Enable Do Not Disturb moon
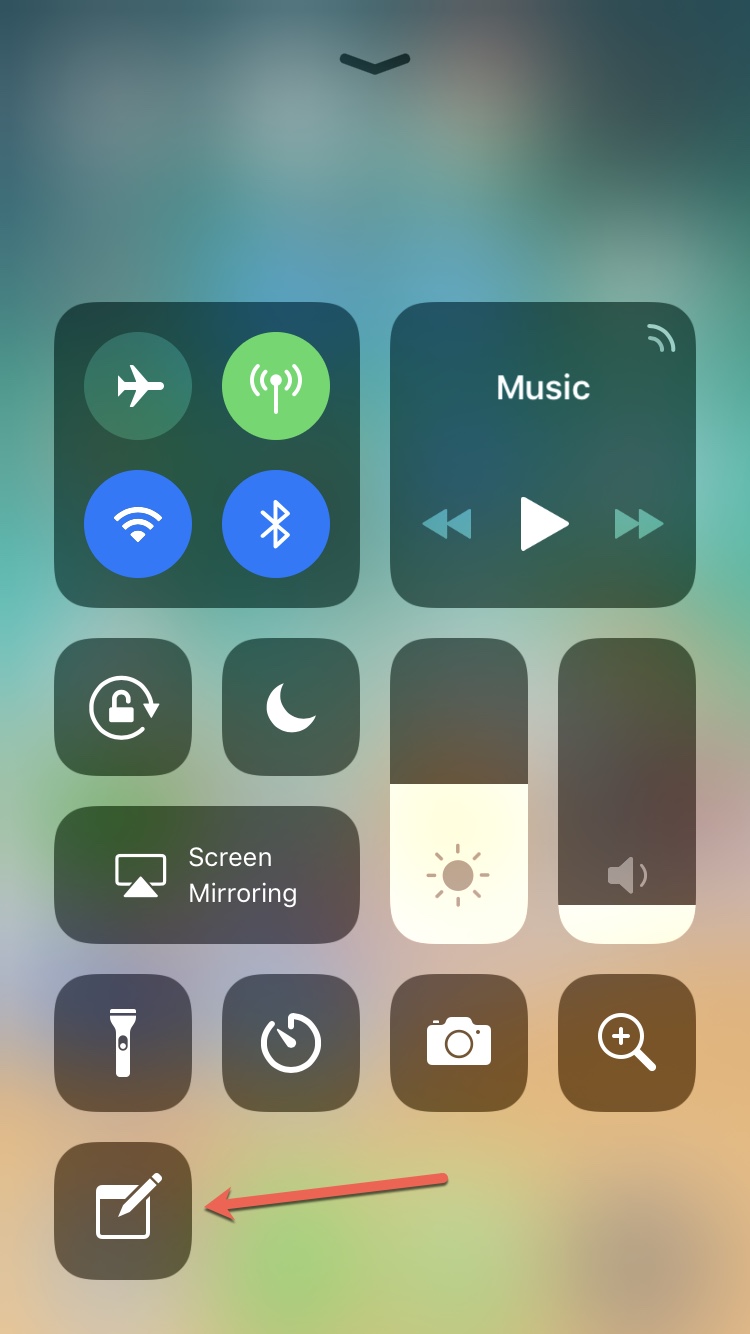Viewport: 750px width, 1334px height. pos(291,707)
